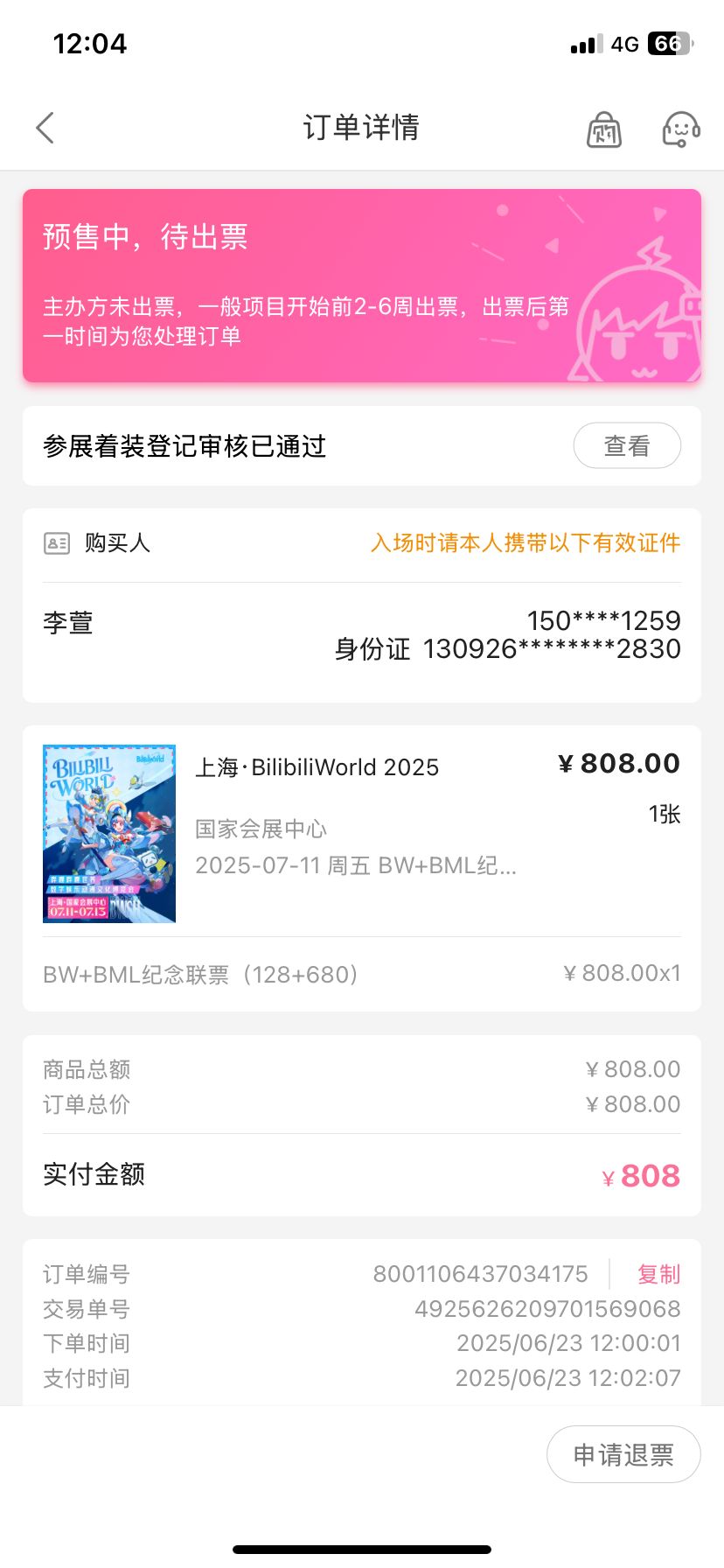This screenshot has width=724, height=1568.
Task: Click the ID card icon beside 购买人
Action: pos(56,542)
